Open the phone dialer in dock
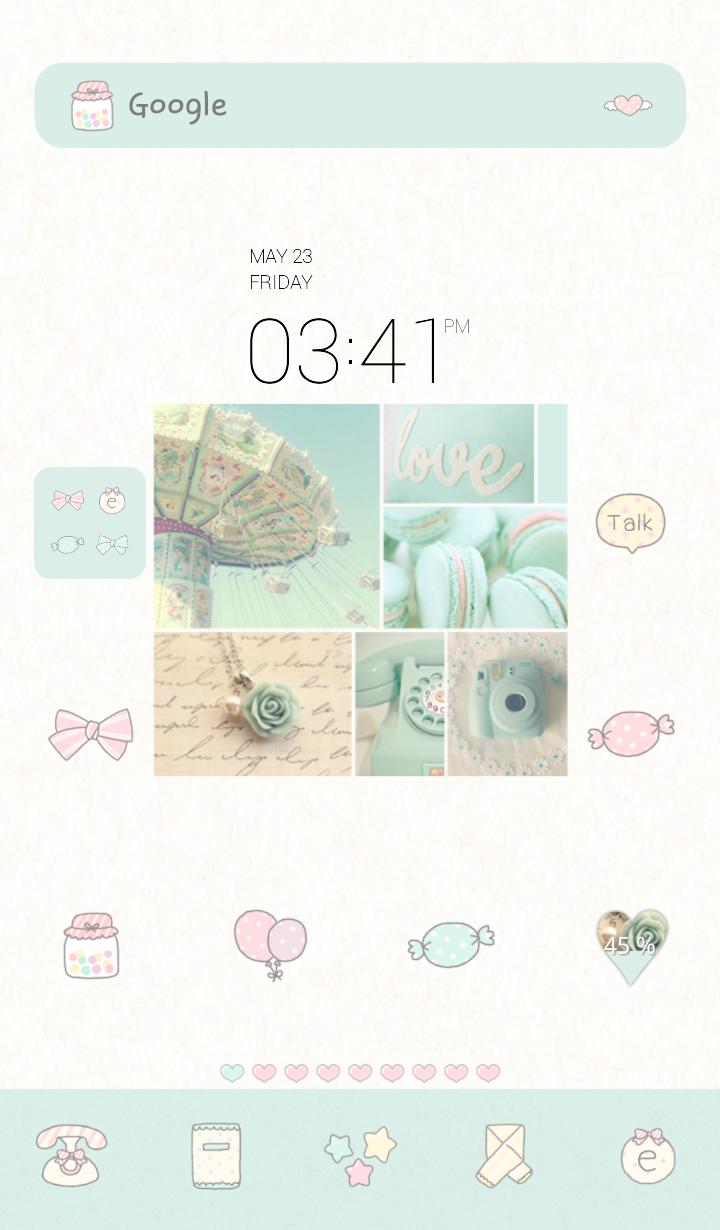The height and width of the screenshot is (1230, 720). click(x=71, y=1155)
